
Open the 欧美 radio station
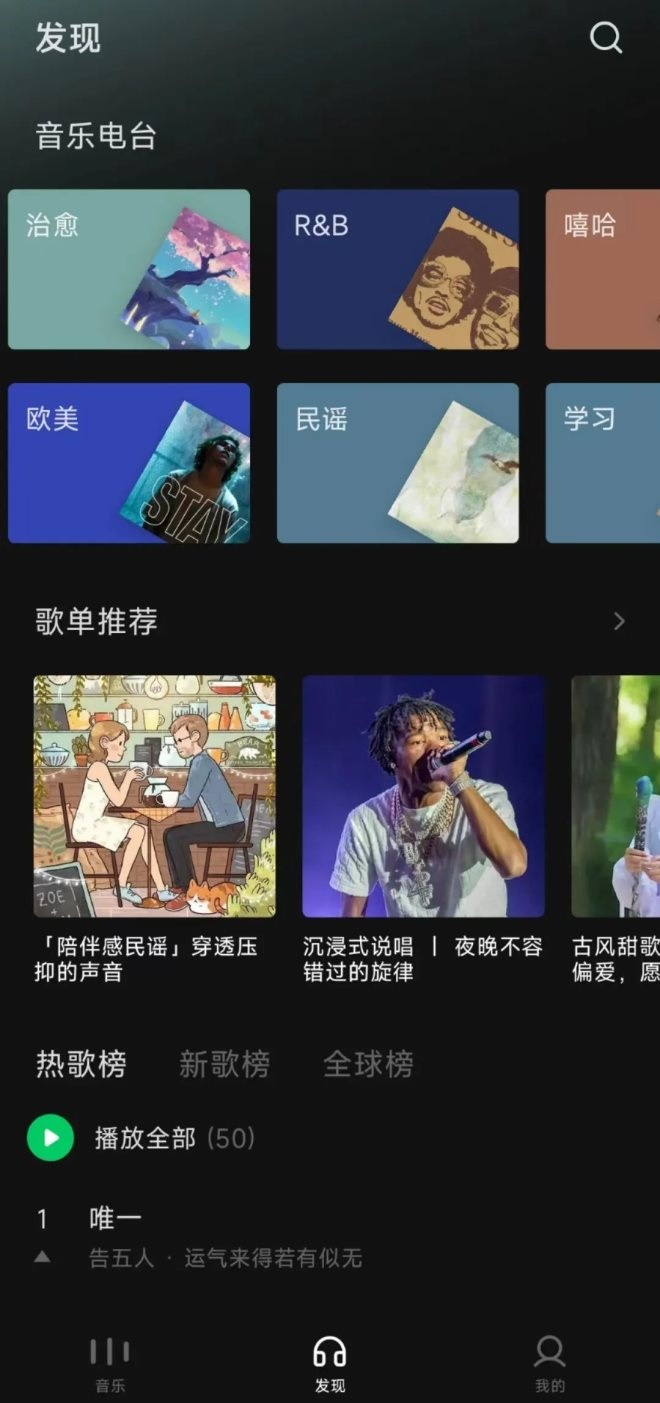[129, 463]
